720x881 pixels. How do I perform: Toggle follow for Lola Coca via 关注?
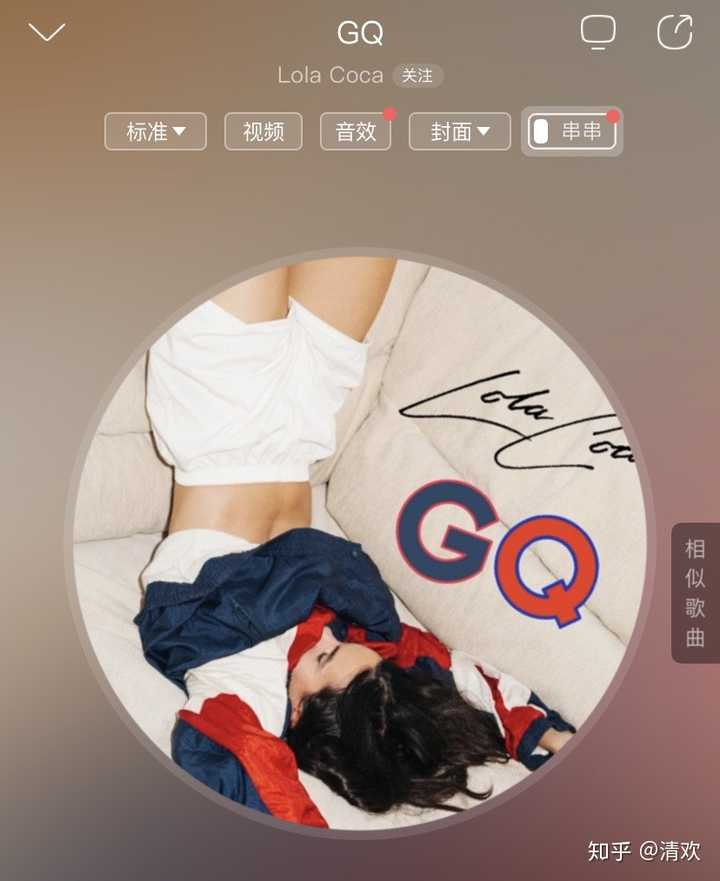[418, 76]
